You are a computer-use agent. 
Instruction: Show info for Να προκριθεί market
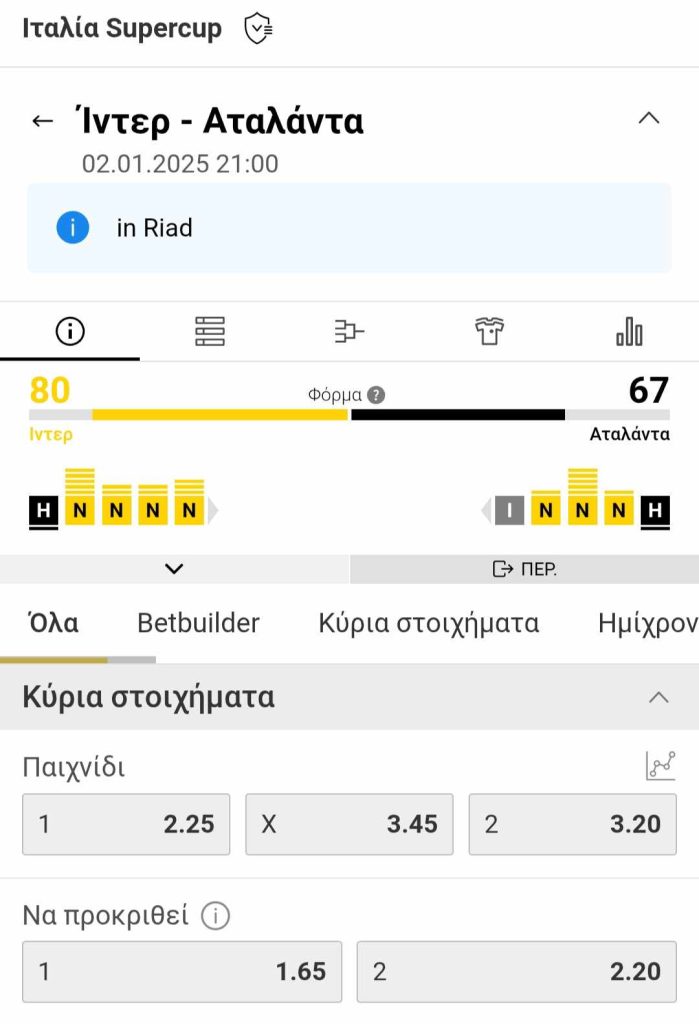(215, 915)
